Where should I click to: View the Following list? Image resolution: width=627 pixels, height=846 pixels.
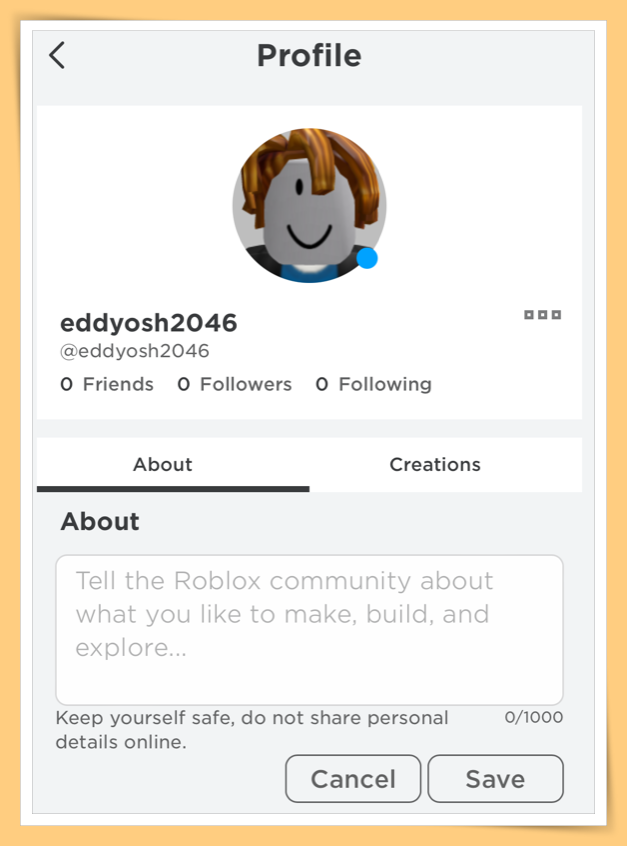point(374,384)
